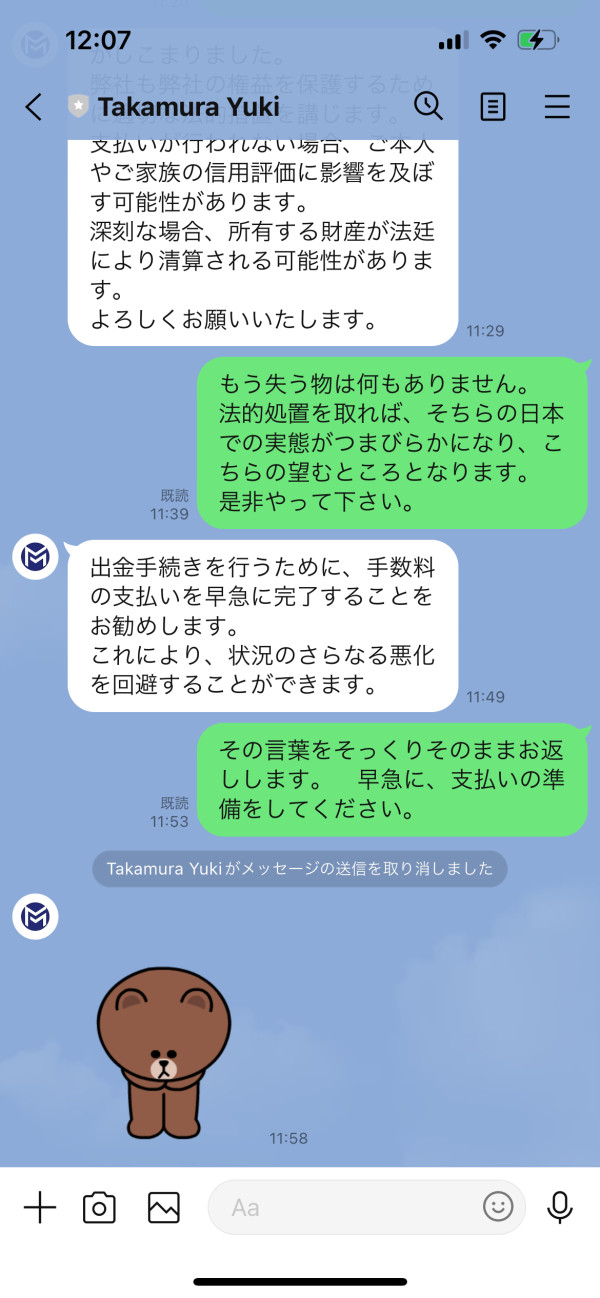Open the plus attachment menu
The width and height of the screenshot is (600, 1298).
pos(40,1207)
